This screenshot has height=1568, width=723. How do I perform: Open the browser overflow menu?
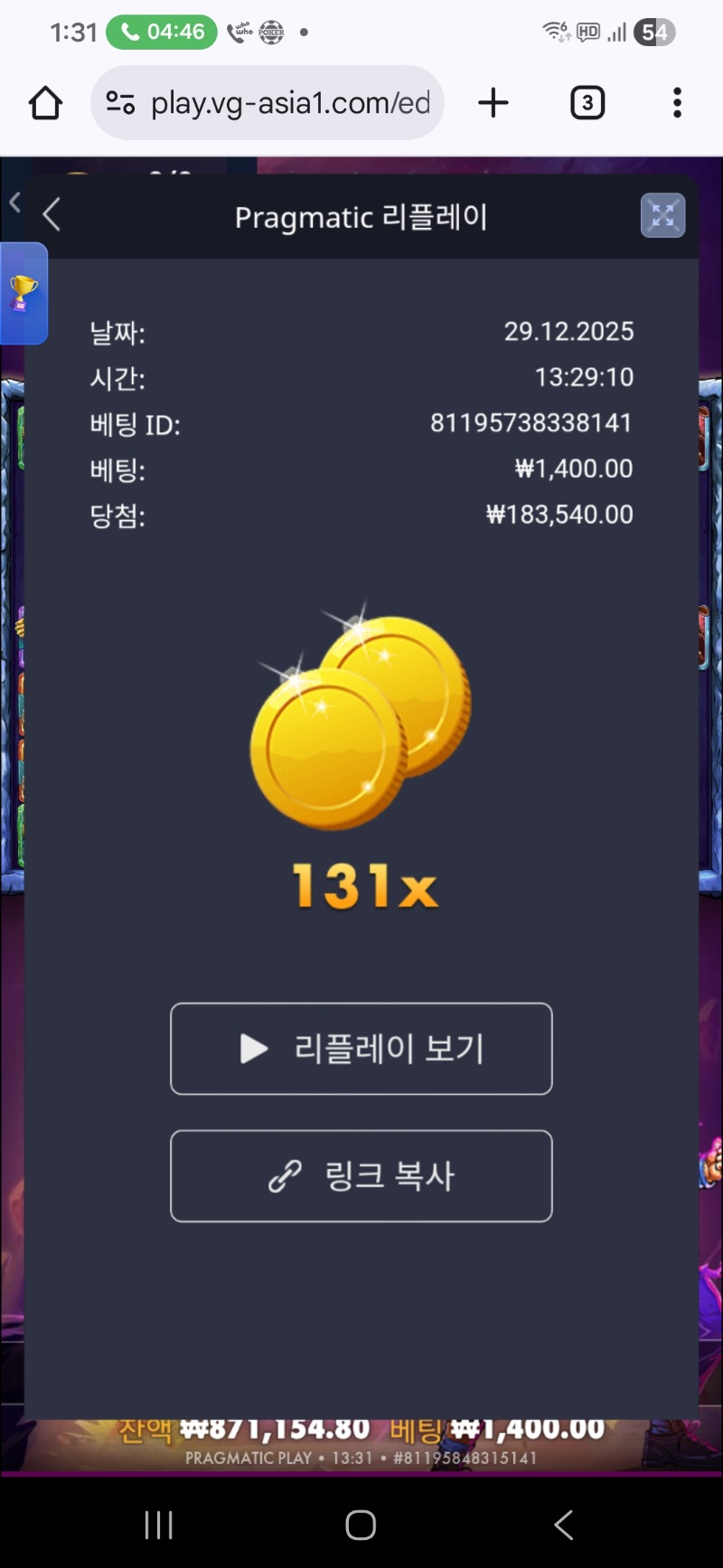(677, 103)
